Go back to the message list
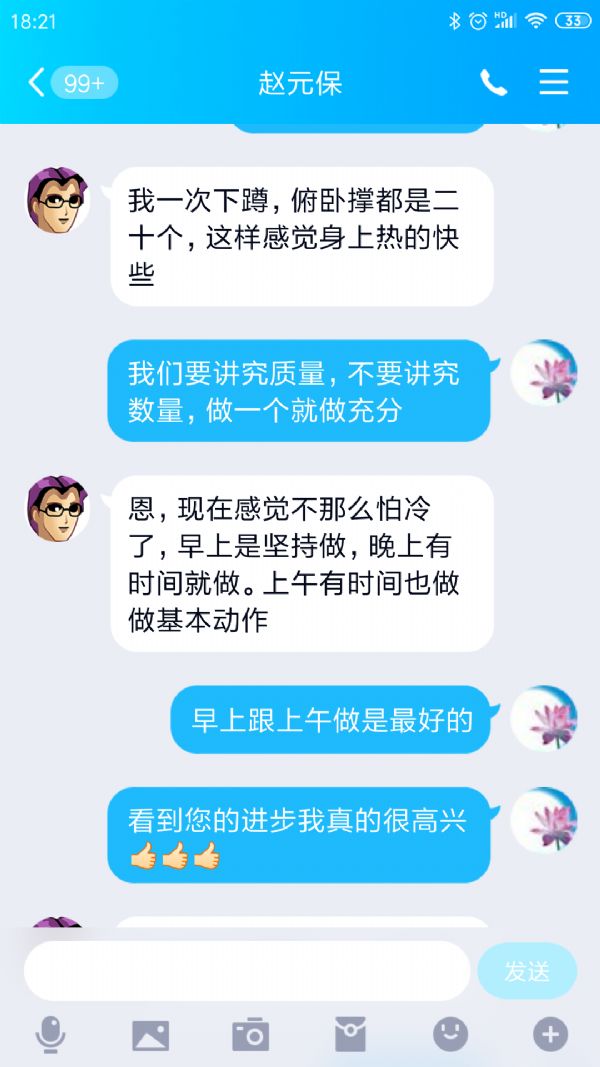This screenshot has height=1067, width=600. click(x=38, y=83)
